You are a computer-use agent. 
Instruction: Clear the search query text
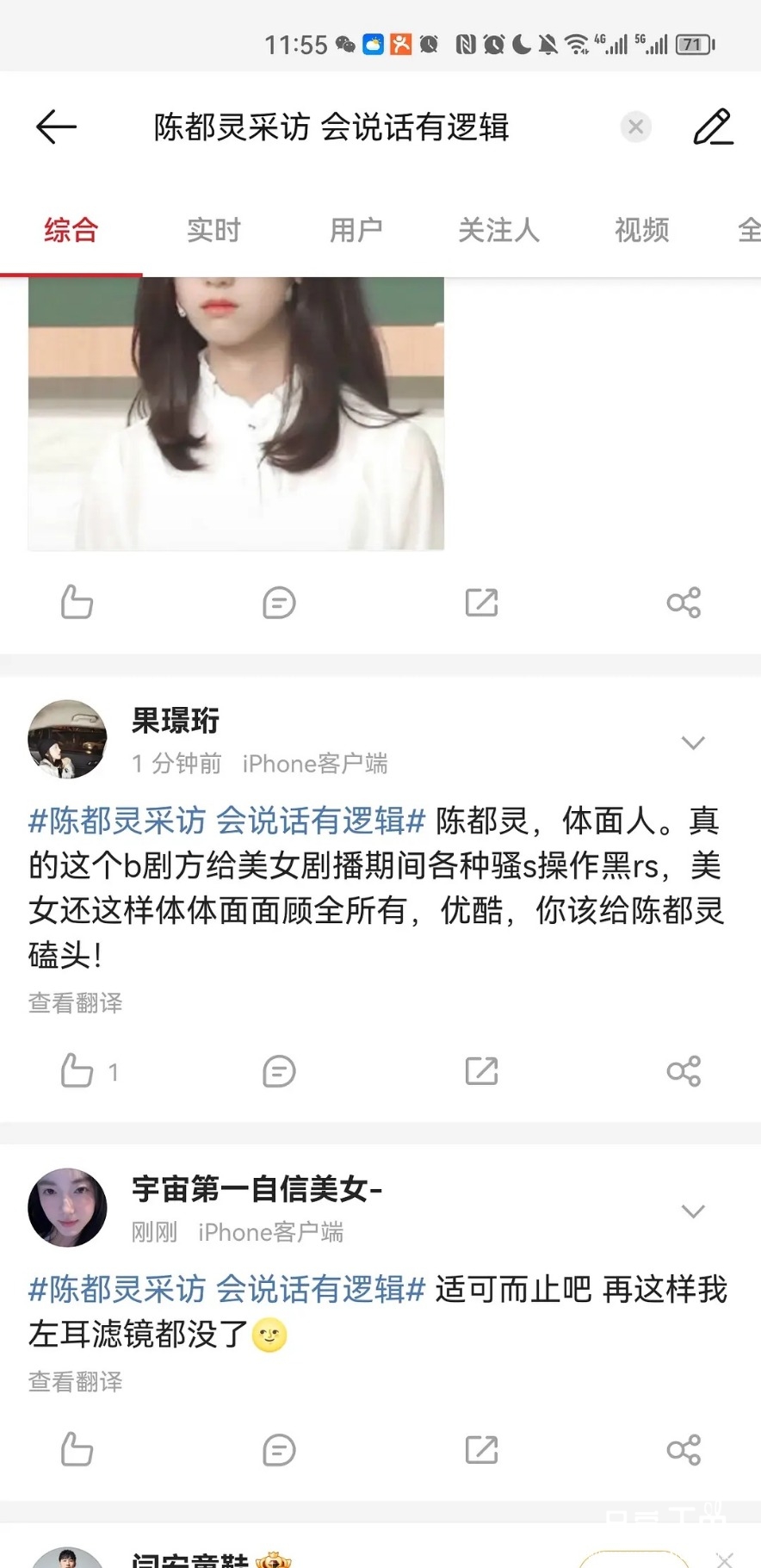(x=635, y=127)
